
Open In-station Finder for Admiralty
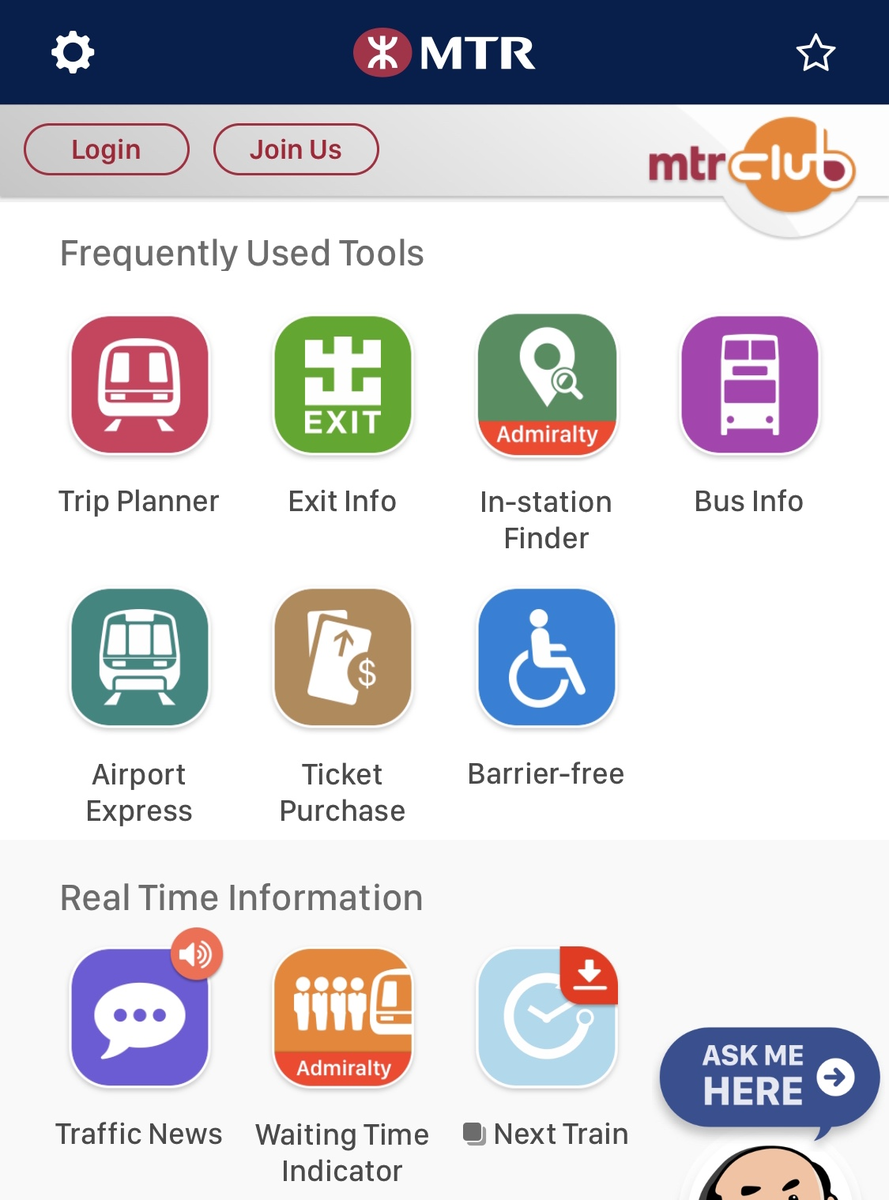(x=546, y=386)
